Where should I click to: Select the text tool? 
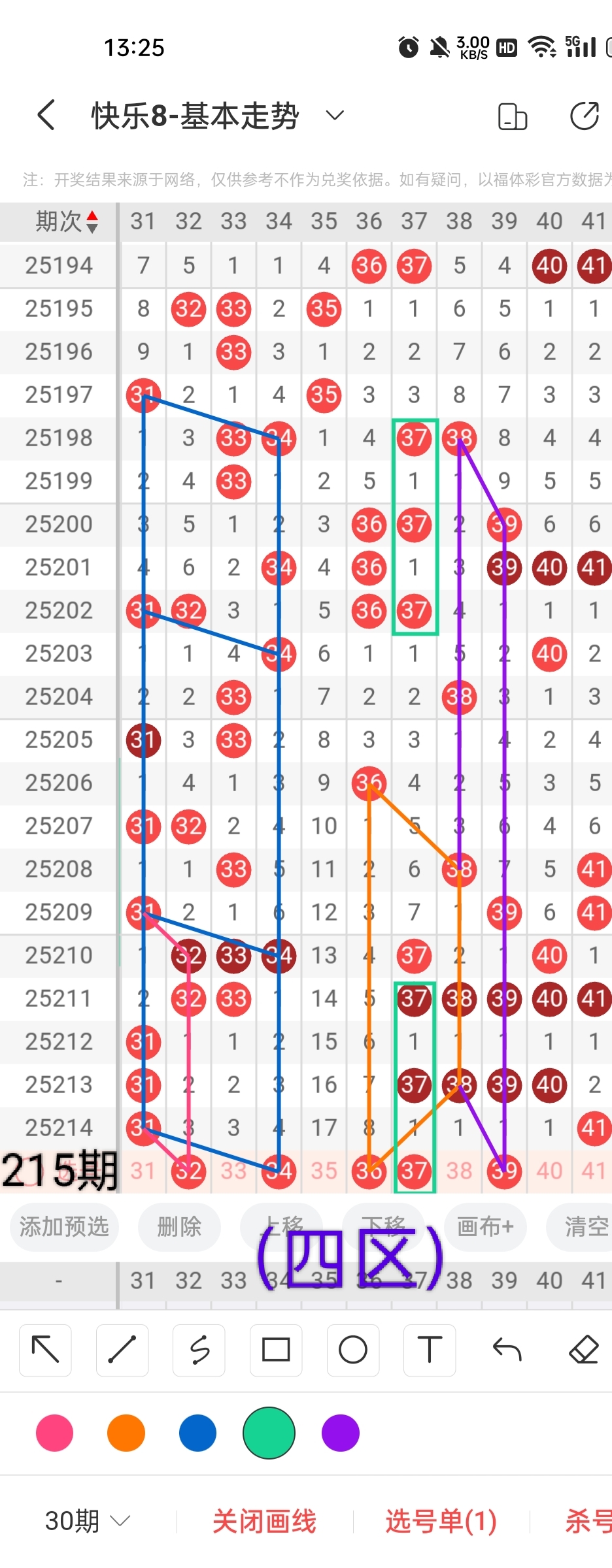pos(430,1350)
